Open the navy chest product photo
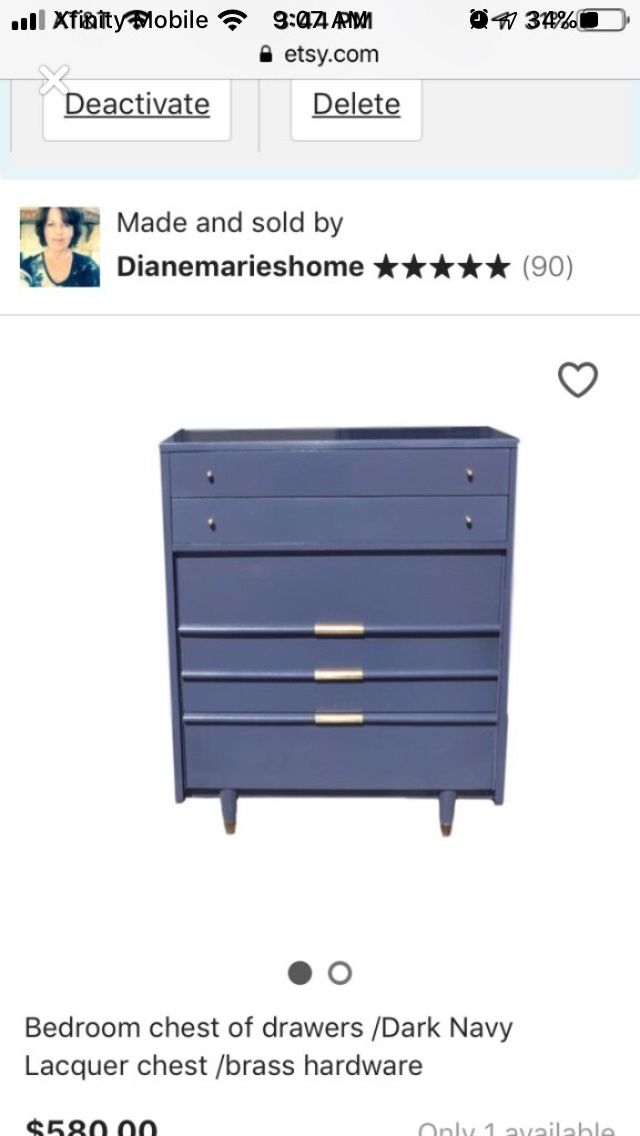Image resolution: width=640 pixels, height=1136 pixels. pos(338,630)
